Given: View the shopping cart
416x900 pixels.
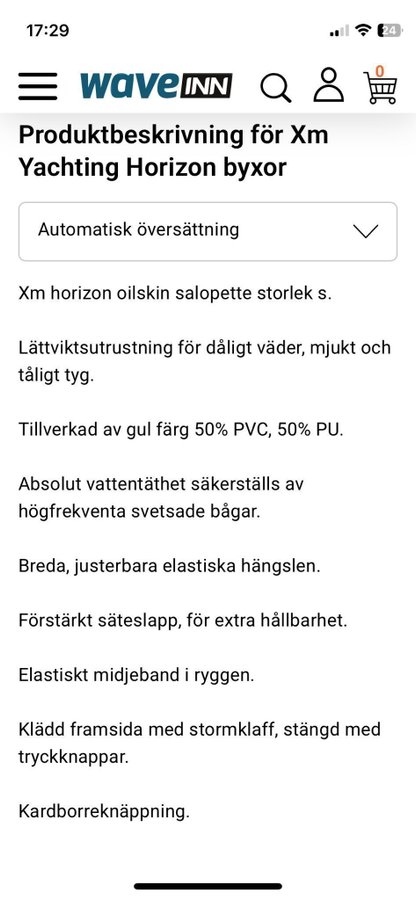Looking at the screenshot, I should point(380,85).
